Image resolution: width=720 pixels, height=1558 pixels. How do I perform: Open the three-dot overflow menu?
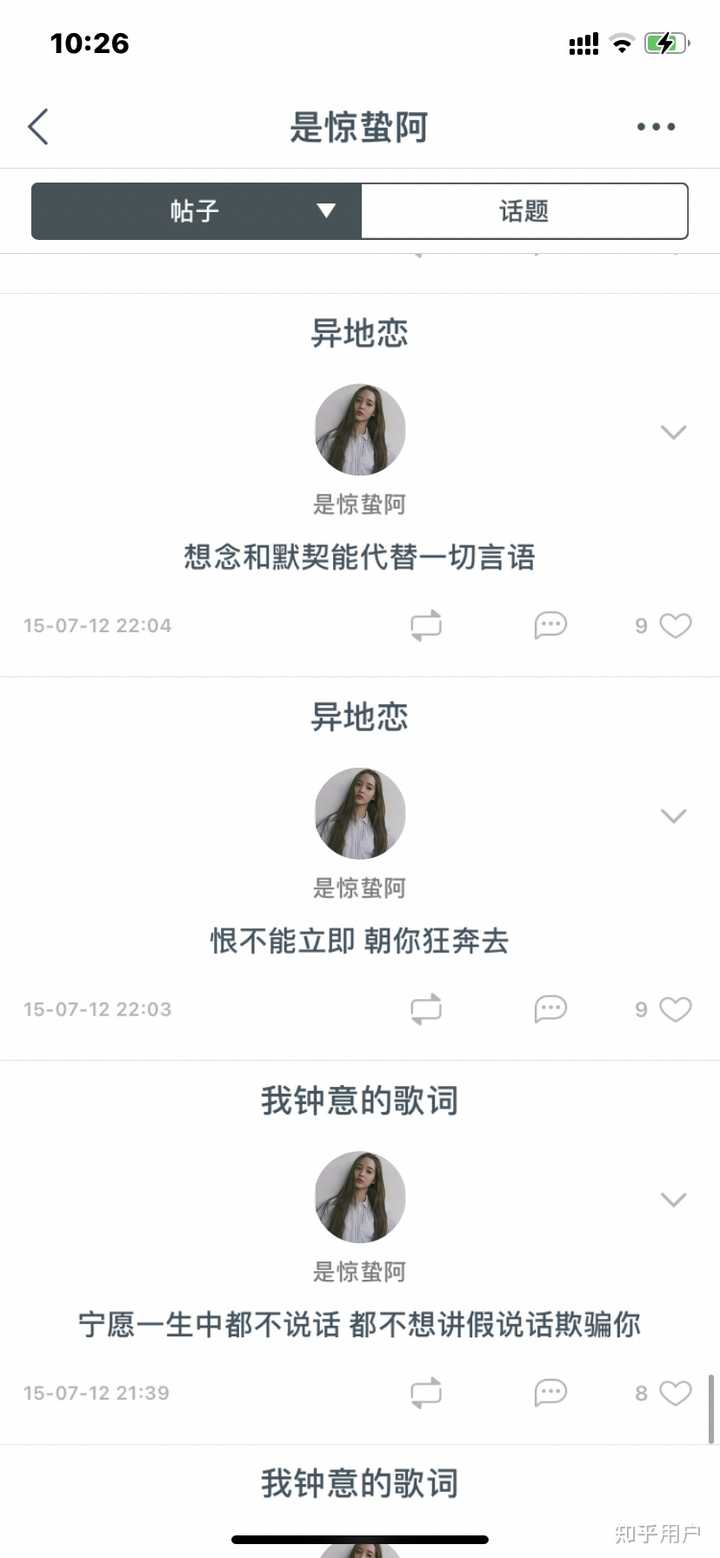(x=656, y=127)
